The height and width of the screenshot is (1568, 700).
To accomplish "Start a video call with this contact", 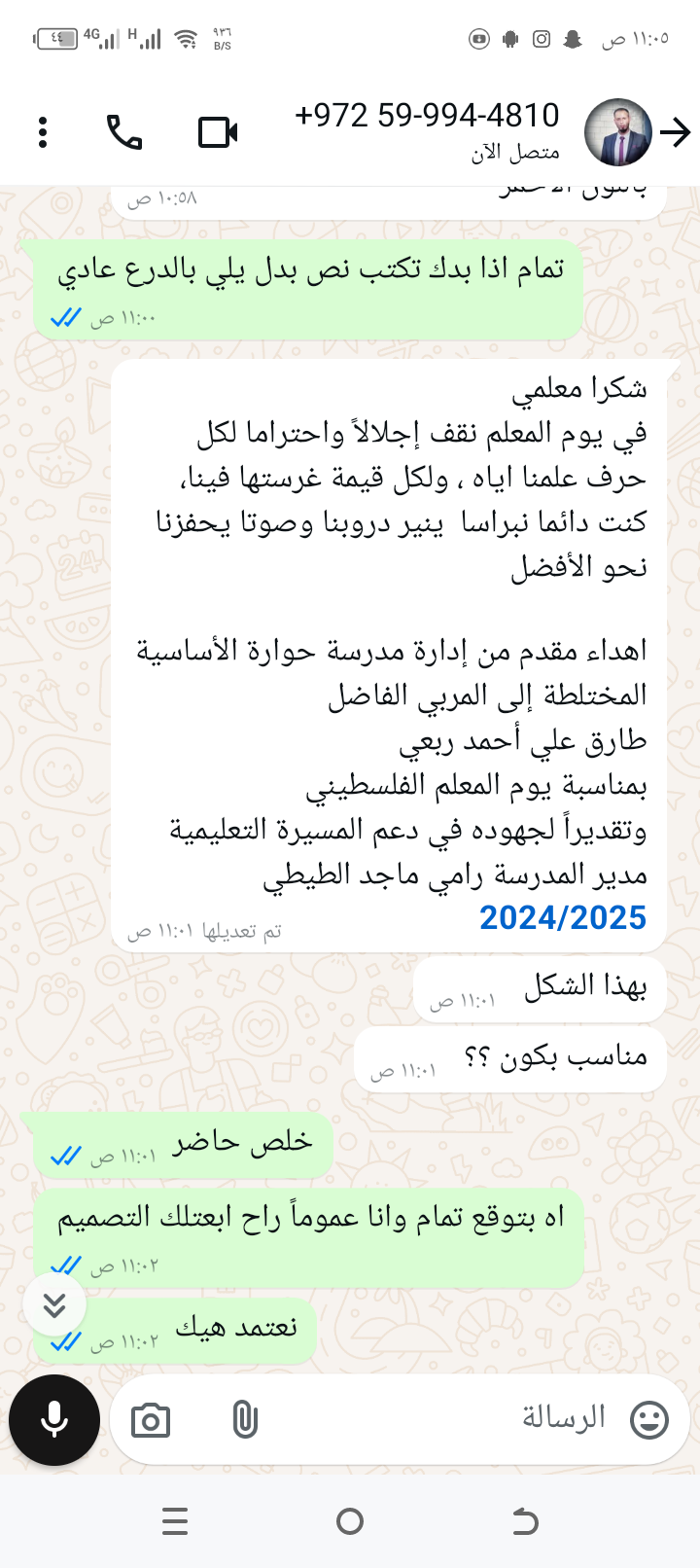I will (218, 132).
